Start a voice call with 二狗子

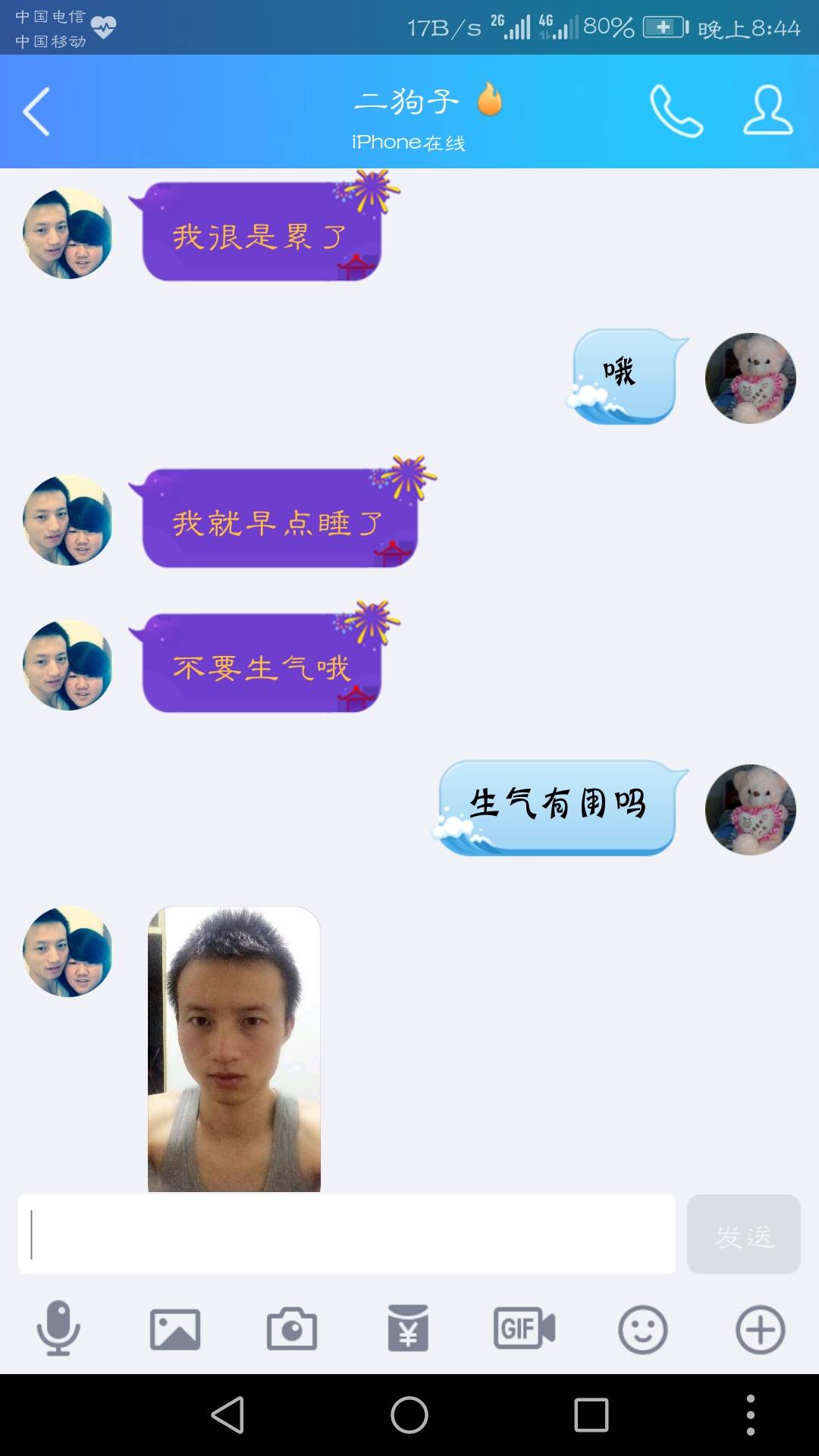[676, 111]
